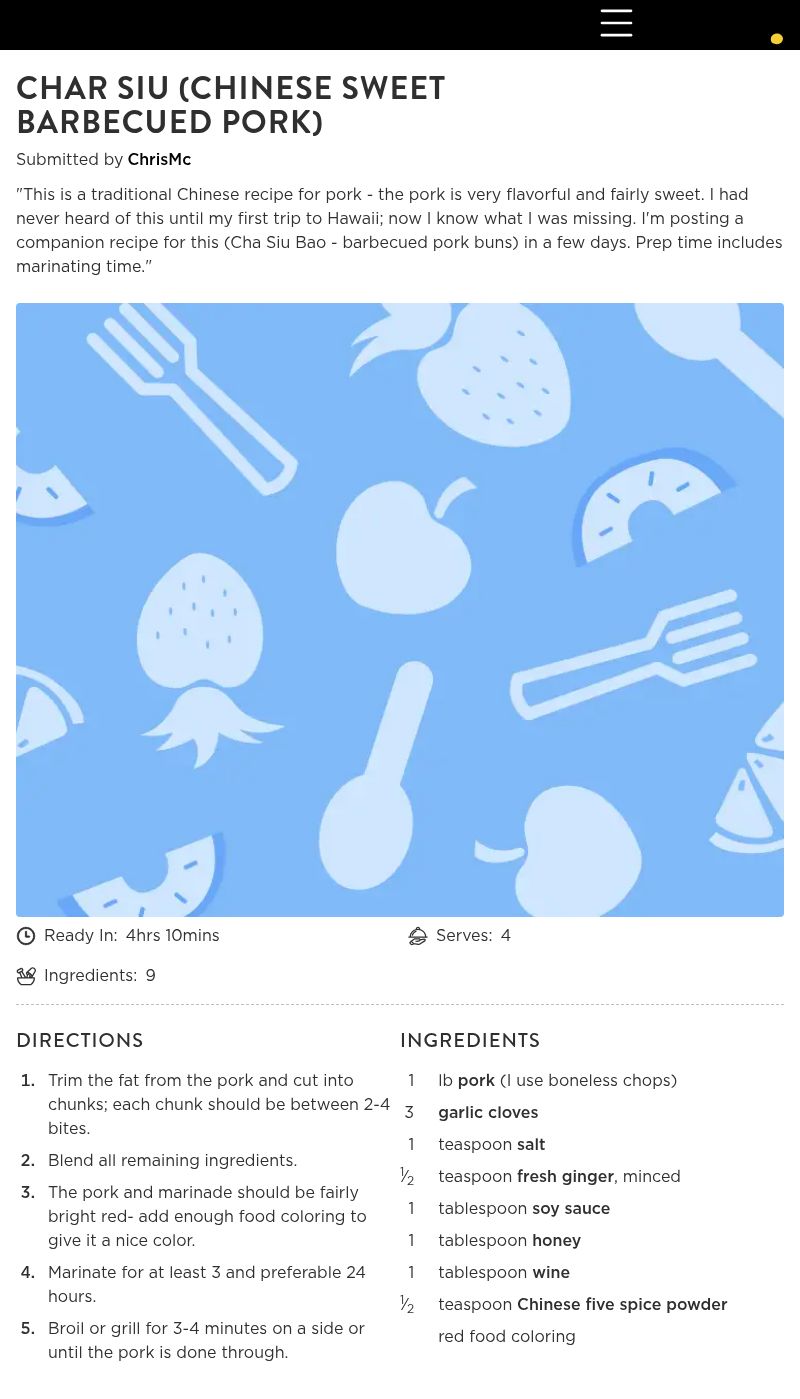Image resolution: width=800 pixels, height=1399 pixels.
Task: Tap the recipe placeholder photo
Action: click(400, 610)
